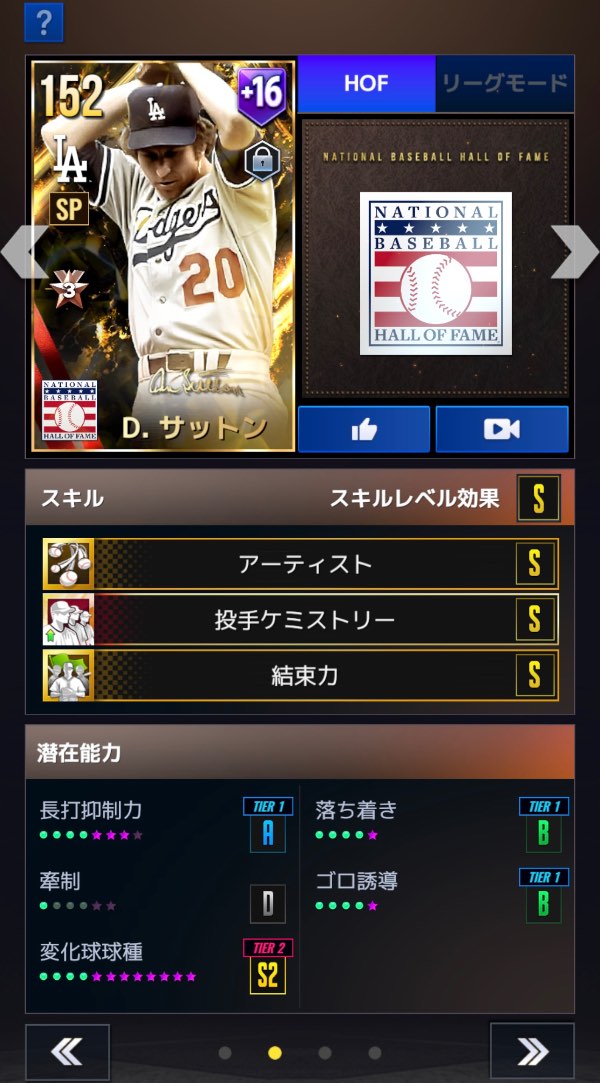Go to the previous player card
This screenshot has height=1083, width=600.
(x=19, y=251)
